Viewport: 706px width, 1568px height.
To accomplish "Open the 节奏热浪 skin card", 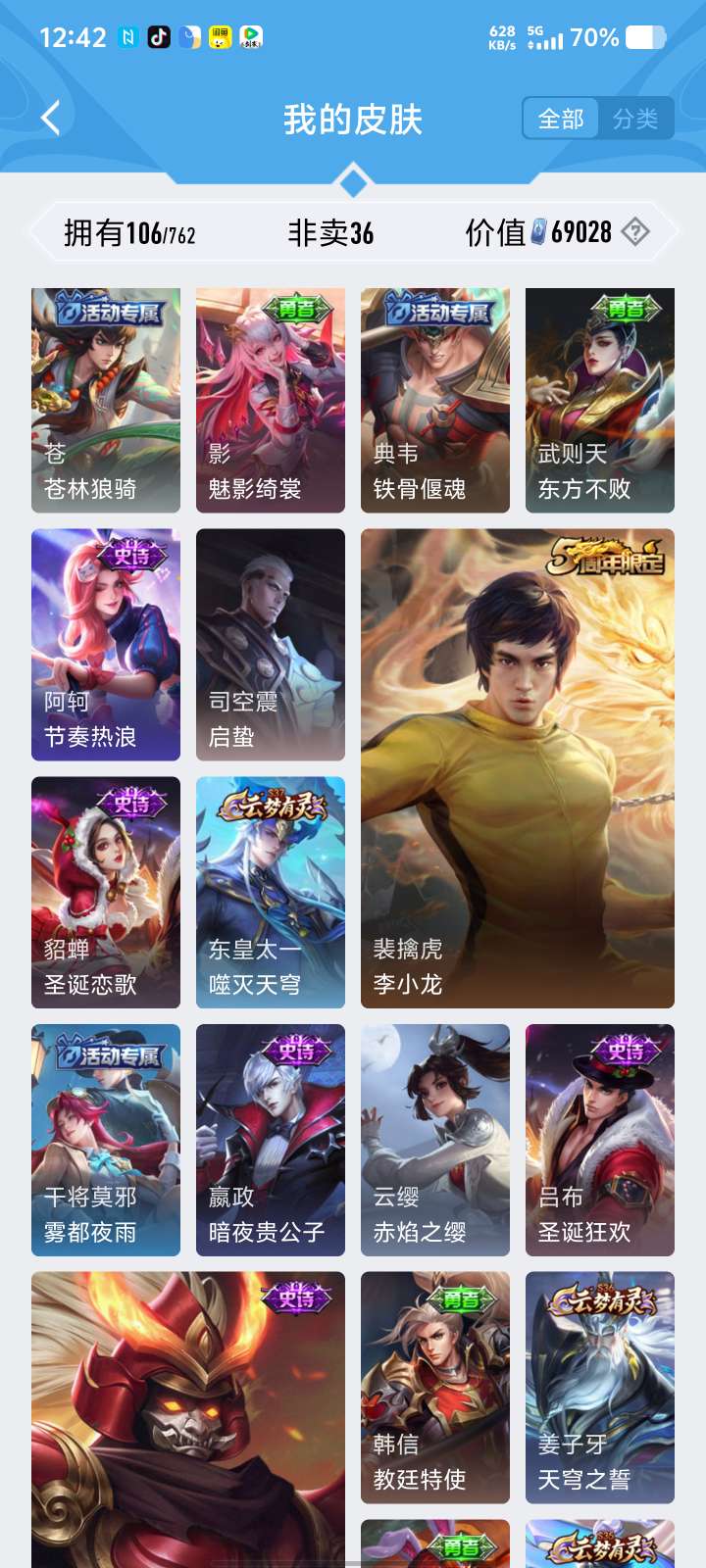I will [x=106, y=644].
